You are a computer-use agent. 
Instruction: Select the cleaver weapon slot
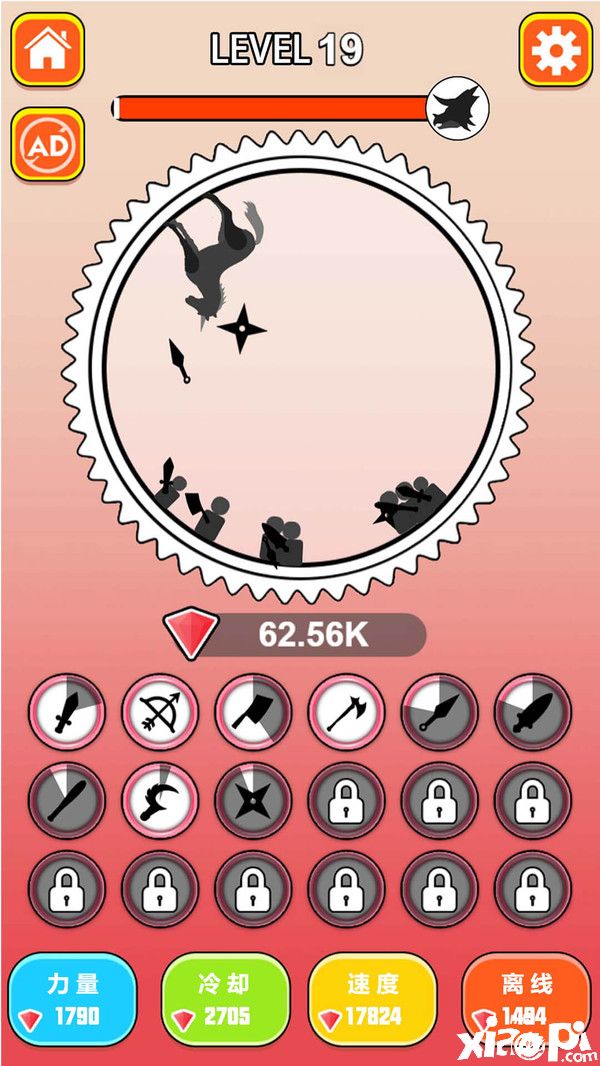253,712
